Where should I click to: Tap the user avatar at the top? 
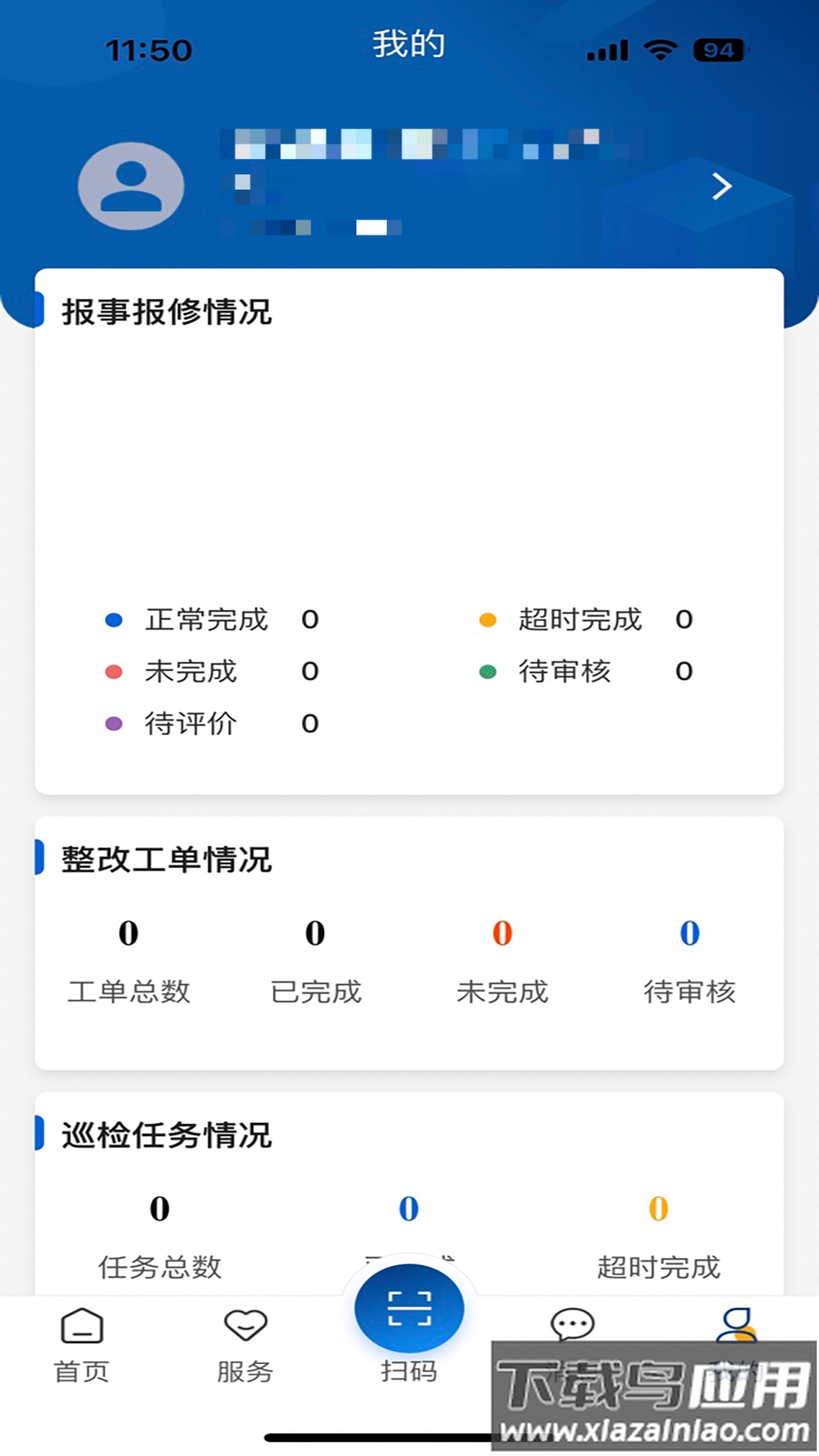point(130,187)
